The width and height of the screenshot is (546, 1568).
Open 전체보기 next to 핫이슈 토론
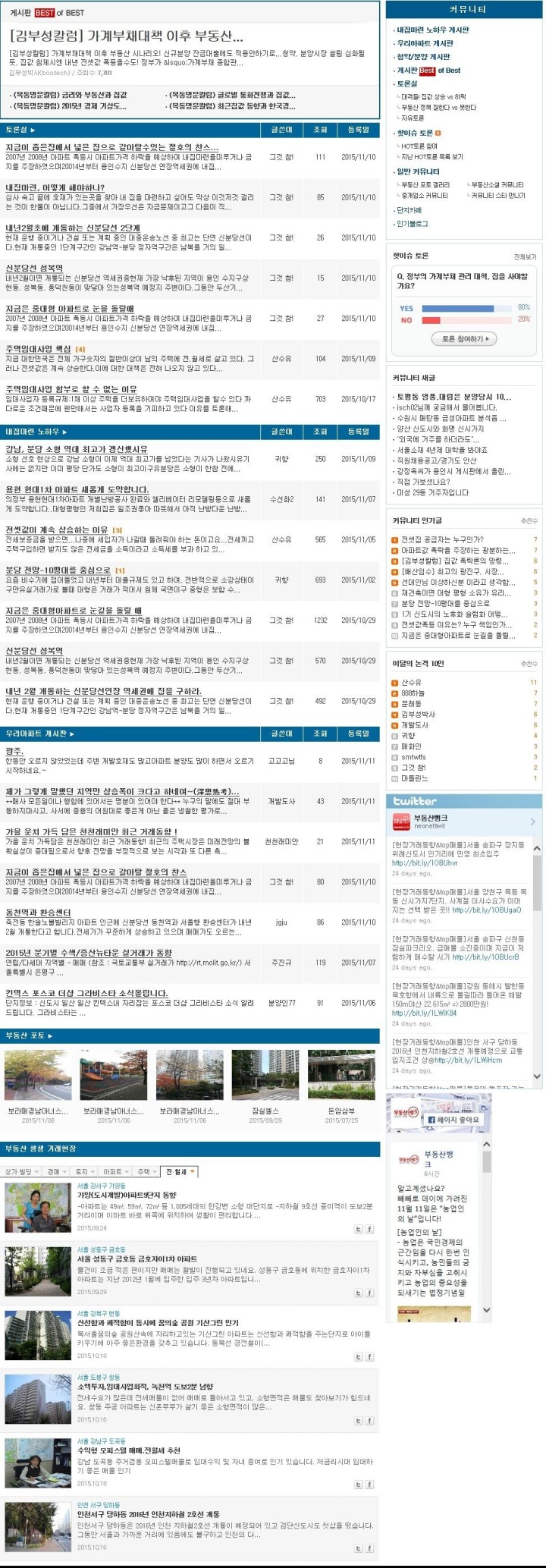525,257
